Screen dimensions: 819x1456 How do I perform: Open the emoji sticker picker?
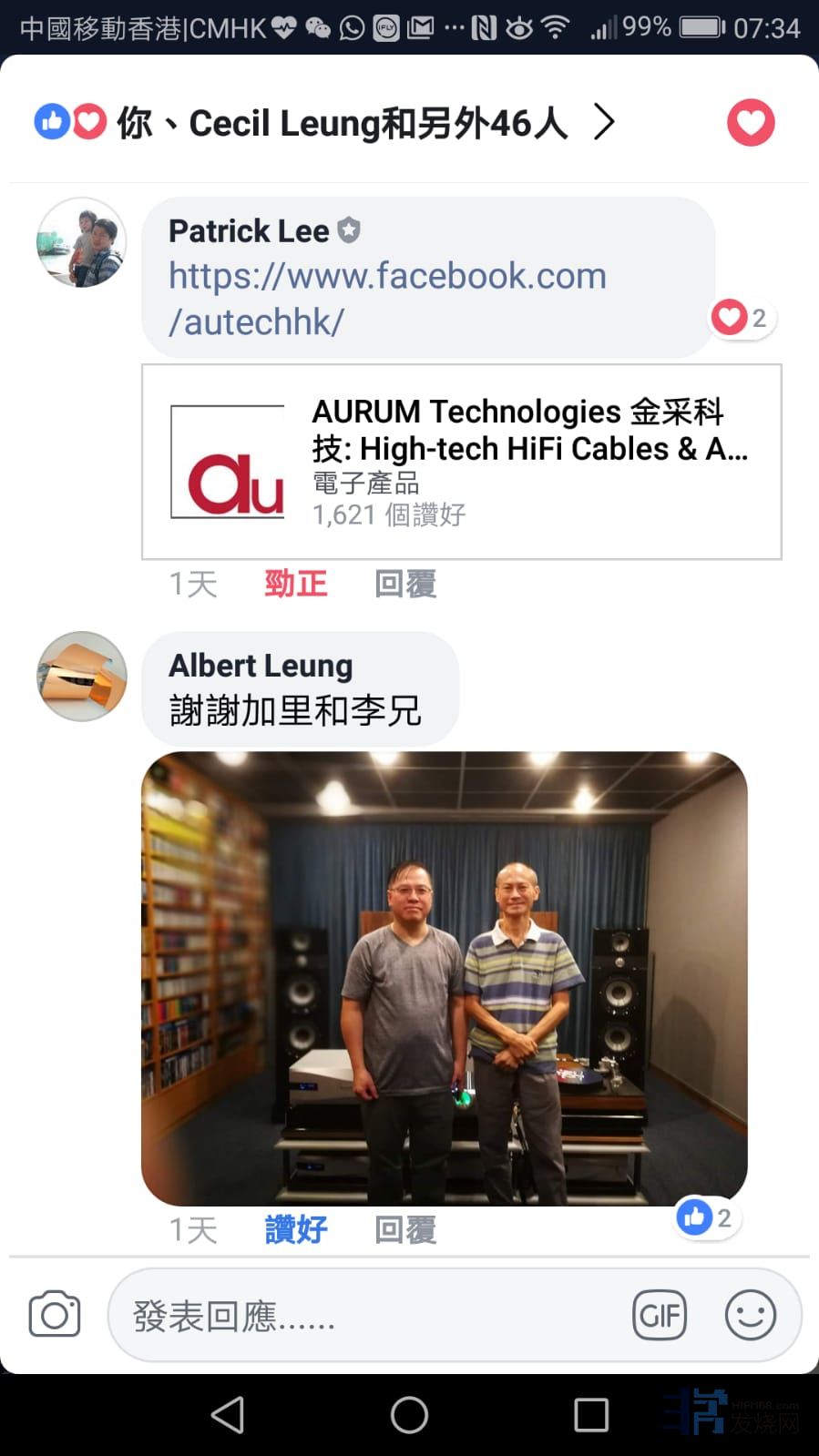[750, 1315]
